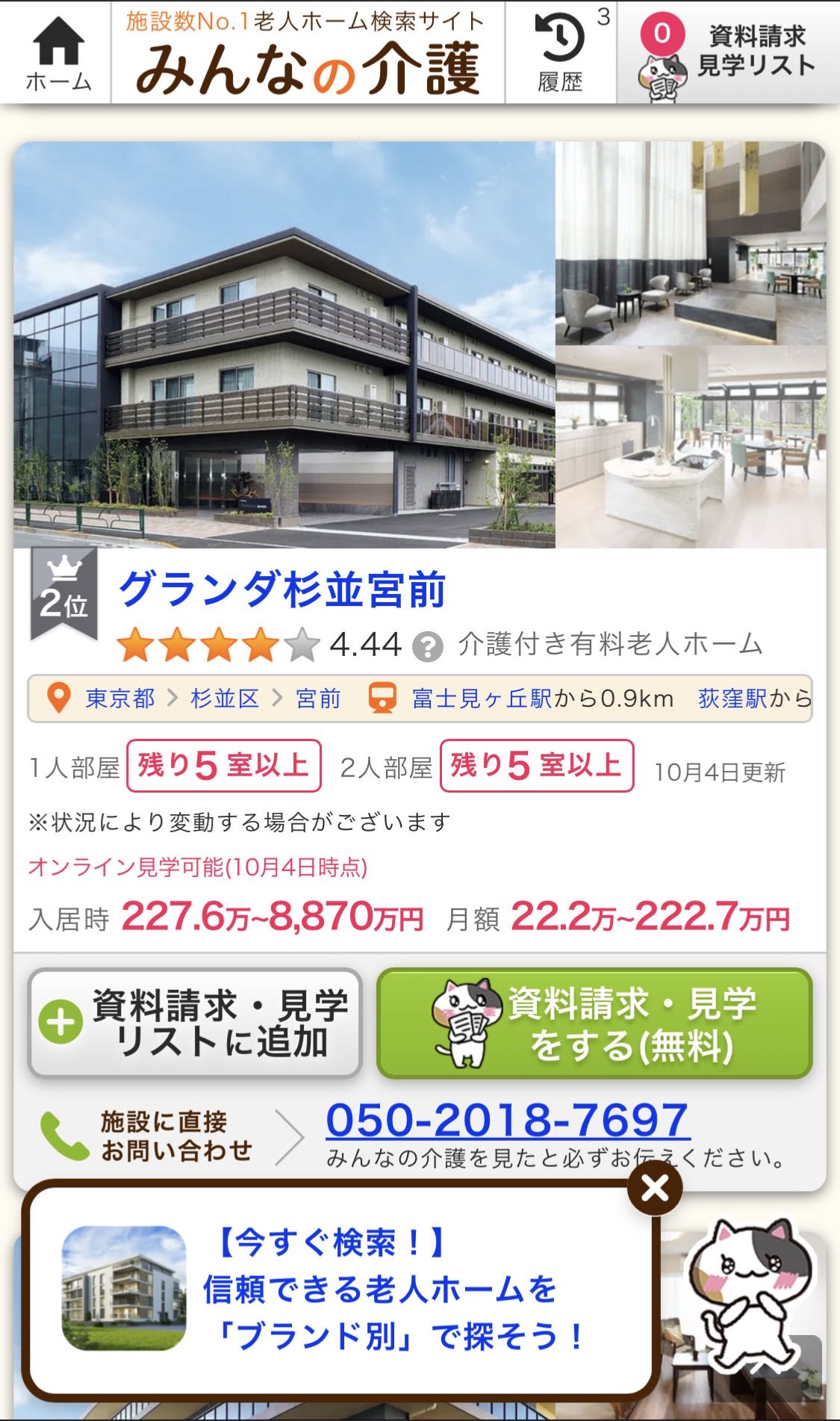Select the 宮前 area link

(318, 699)
